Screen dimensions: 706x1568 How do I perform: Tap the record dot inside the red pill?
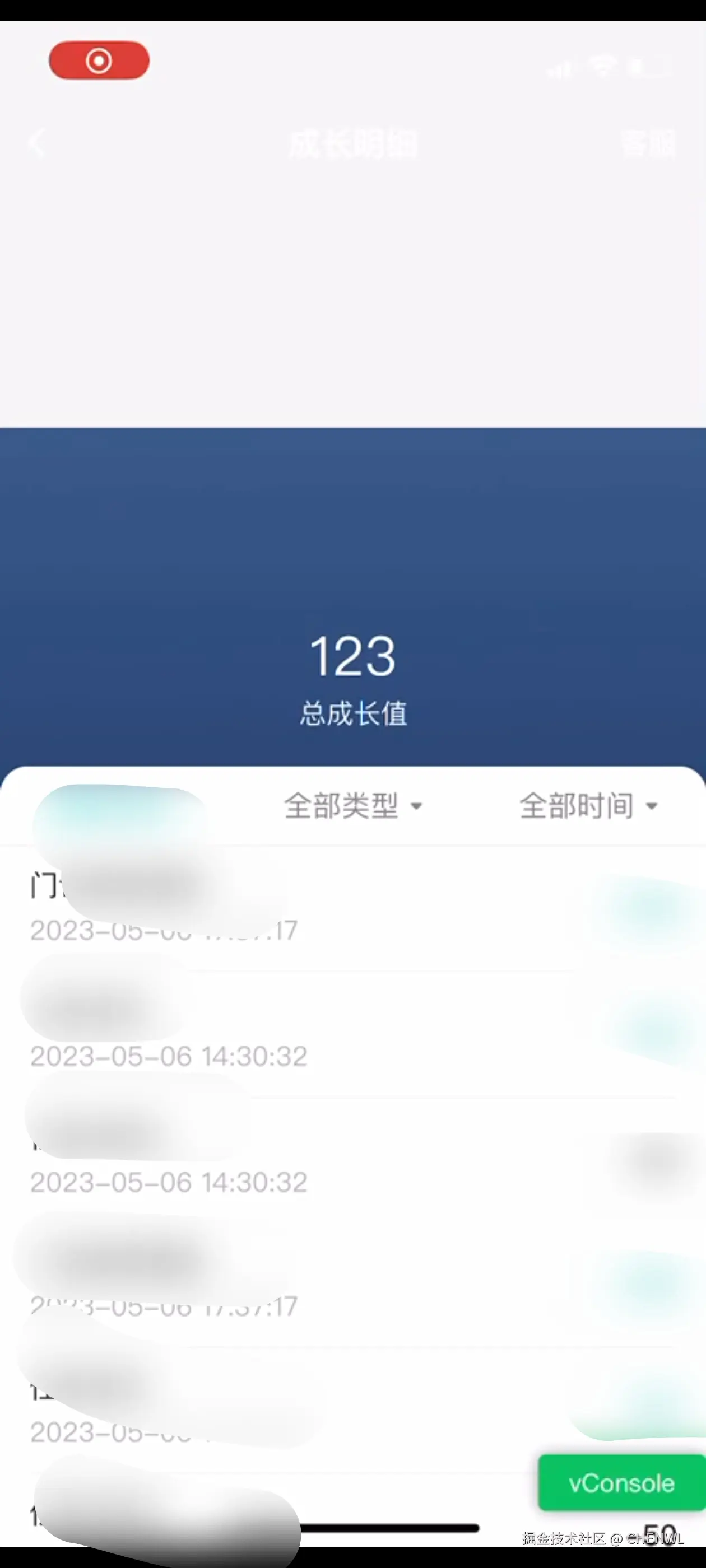(99, 60)
